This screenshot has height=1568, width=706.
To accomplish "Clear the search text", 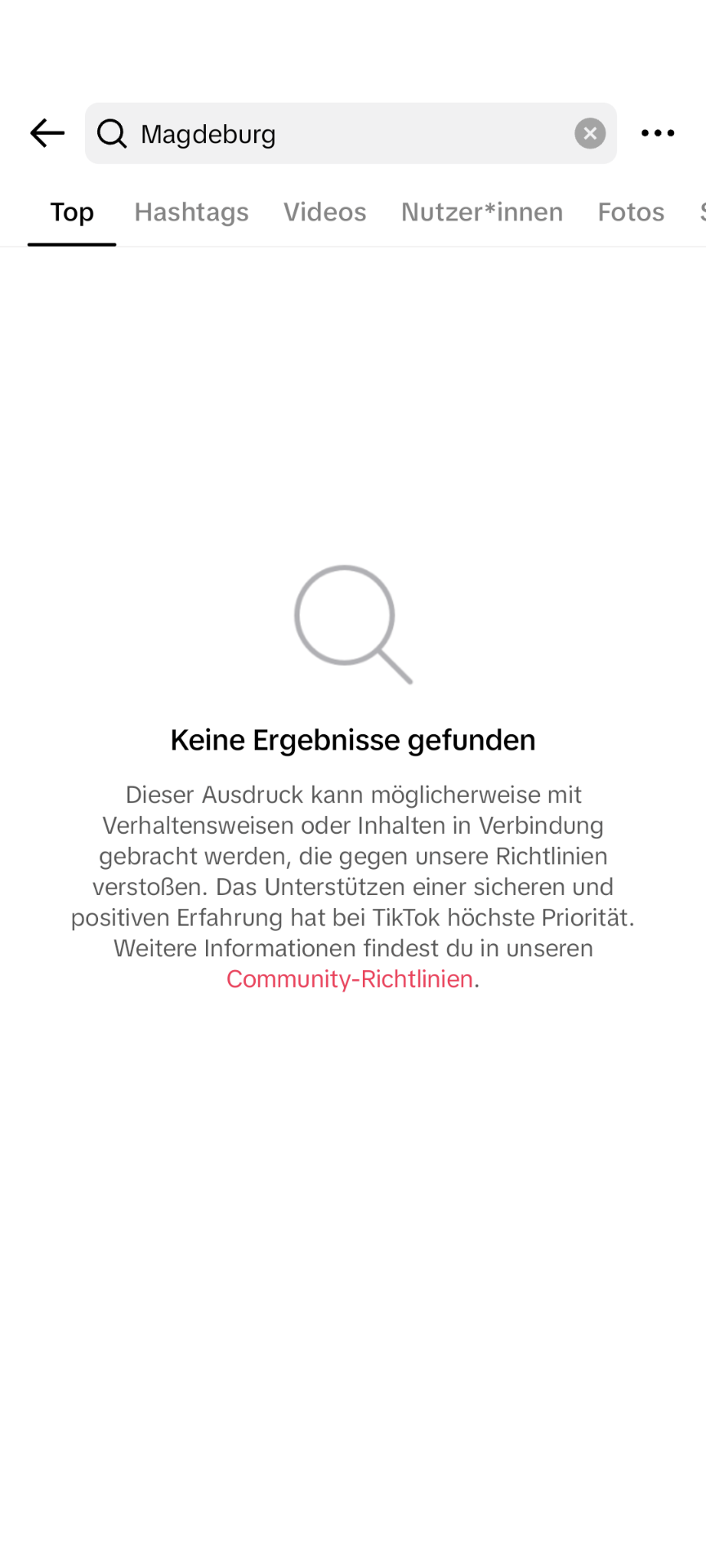I will click(590, 133).
